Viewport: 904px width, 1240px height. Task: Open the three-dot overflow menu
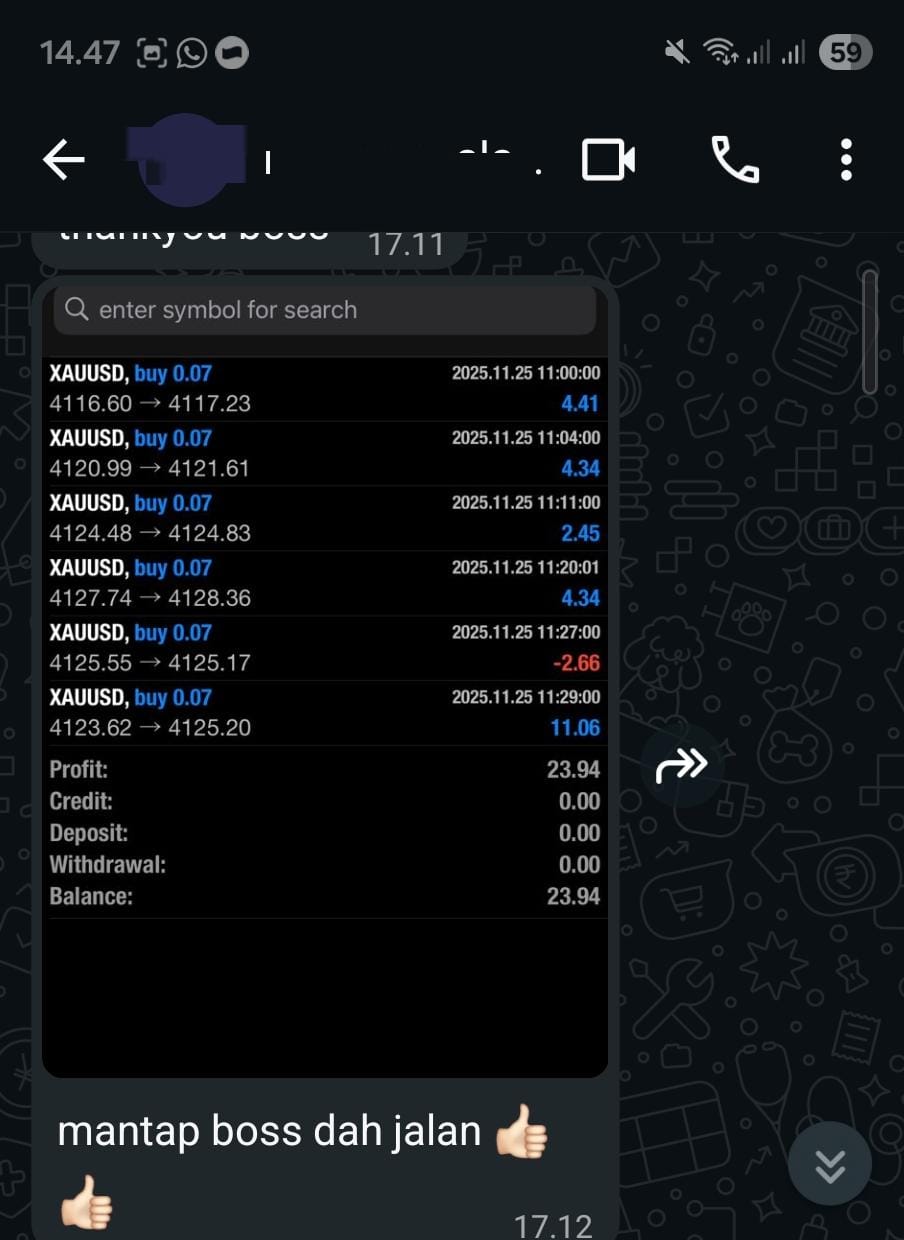click(846, 160)
